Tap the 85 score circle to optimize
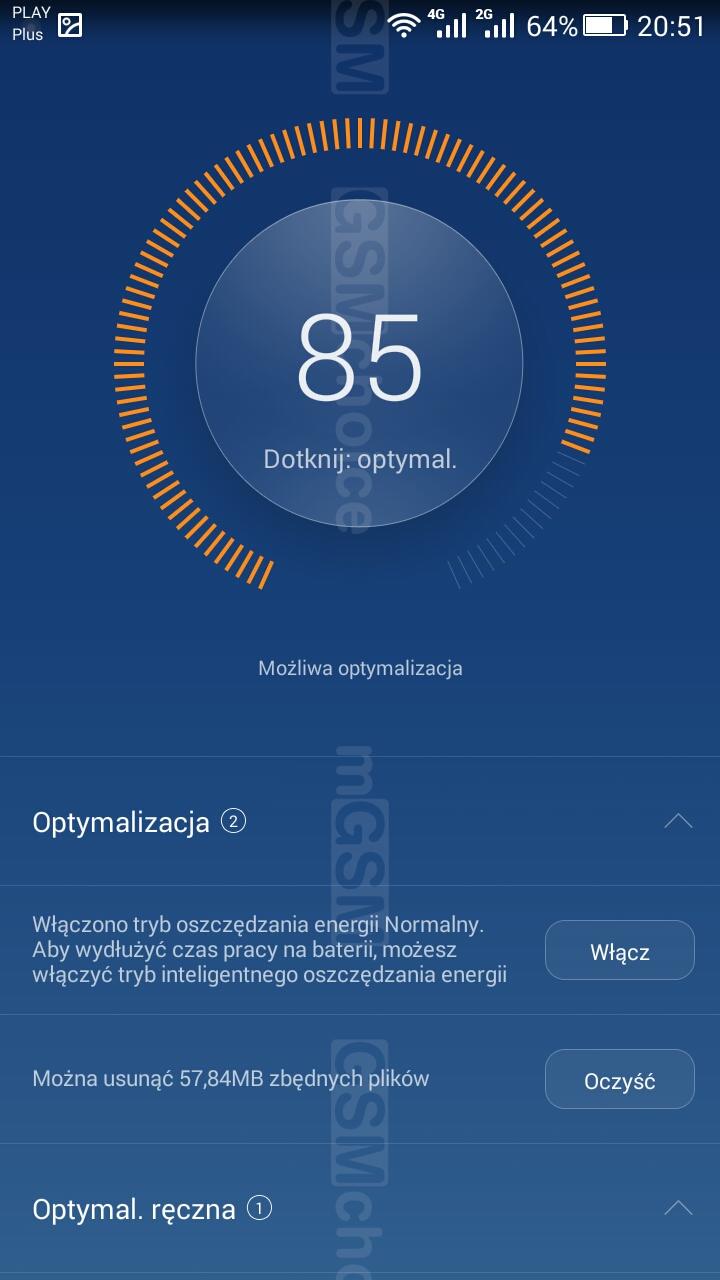The width and height of the screenshot is (720, 1280). point(359,363)
